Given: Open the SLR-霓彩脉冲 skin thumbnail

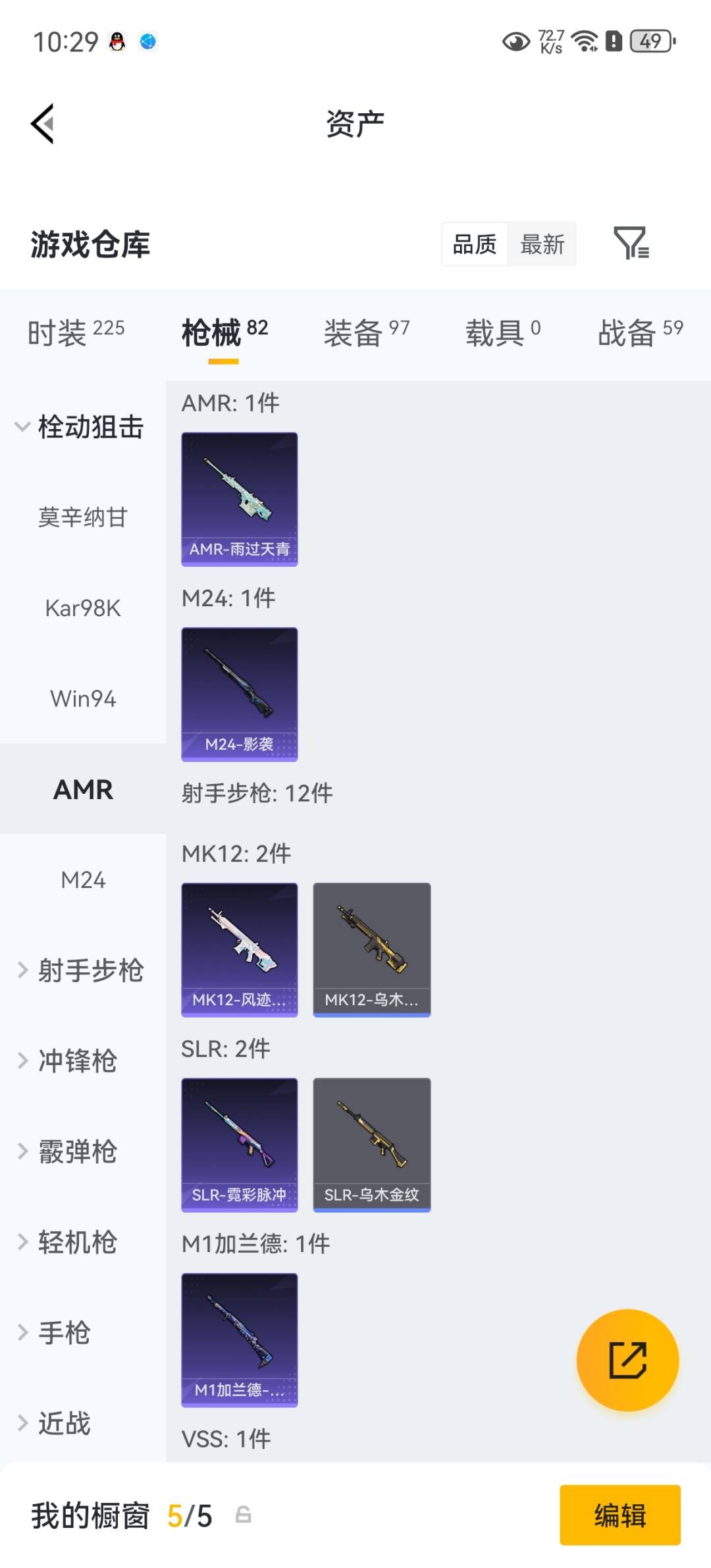Looking at the screenshot, I should (239, 1143).
